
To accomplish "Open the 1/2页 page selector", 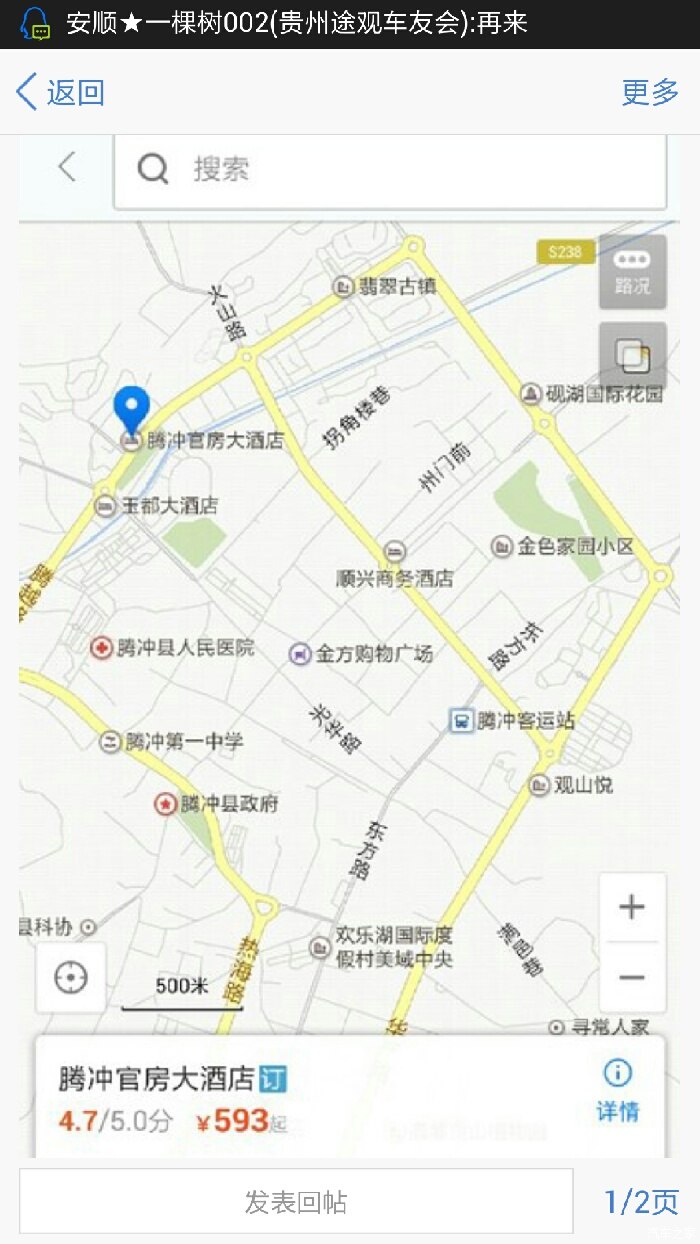I will pos(641,1201).
